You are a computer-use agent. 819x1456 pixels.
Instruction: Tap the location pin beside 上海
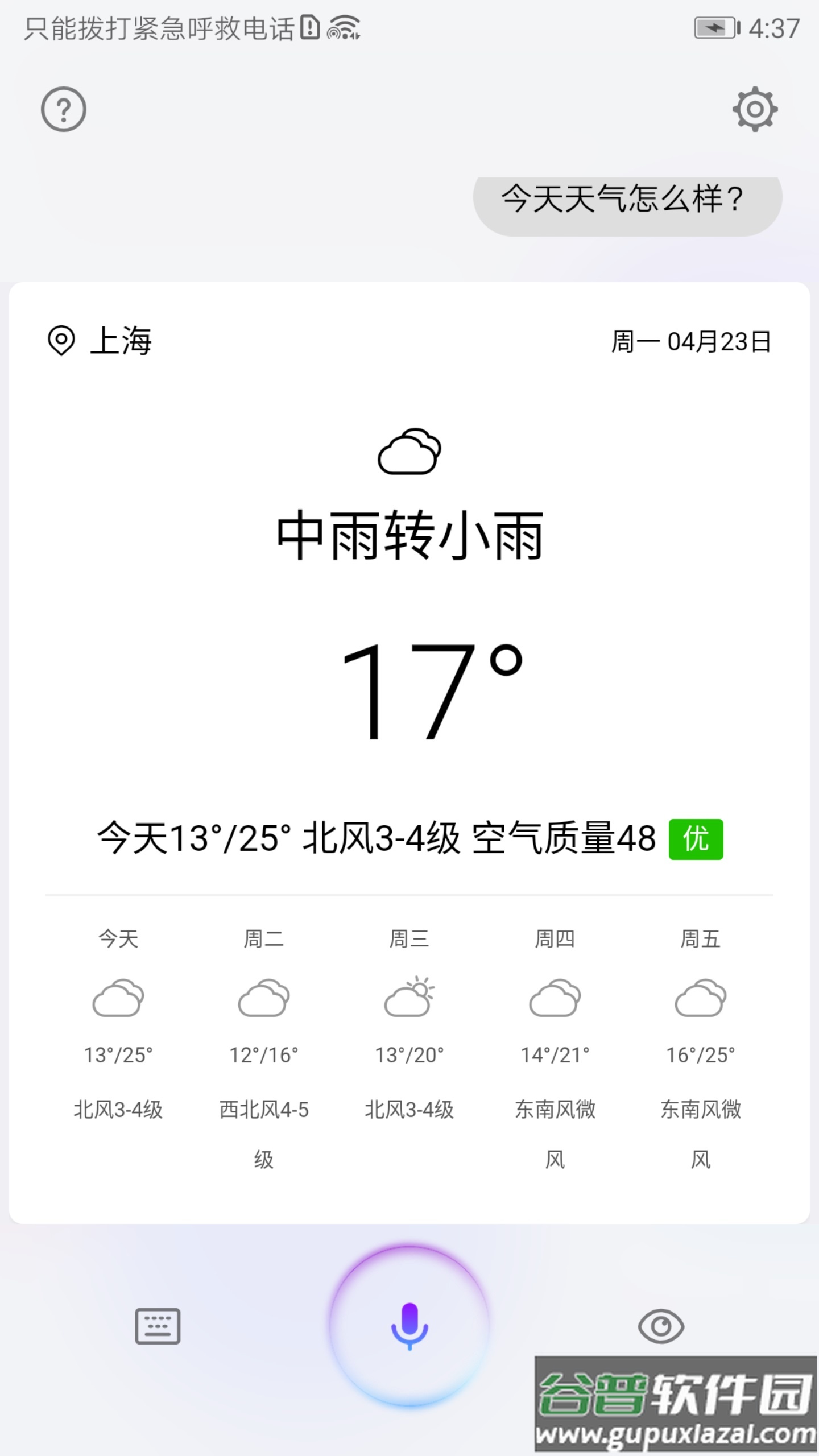pos(63,341)
